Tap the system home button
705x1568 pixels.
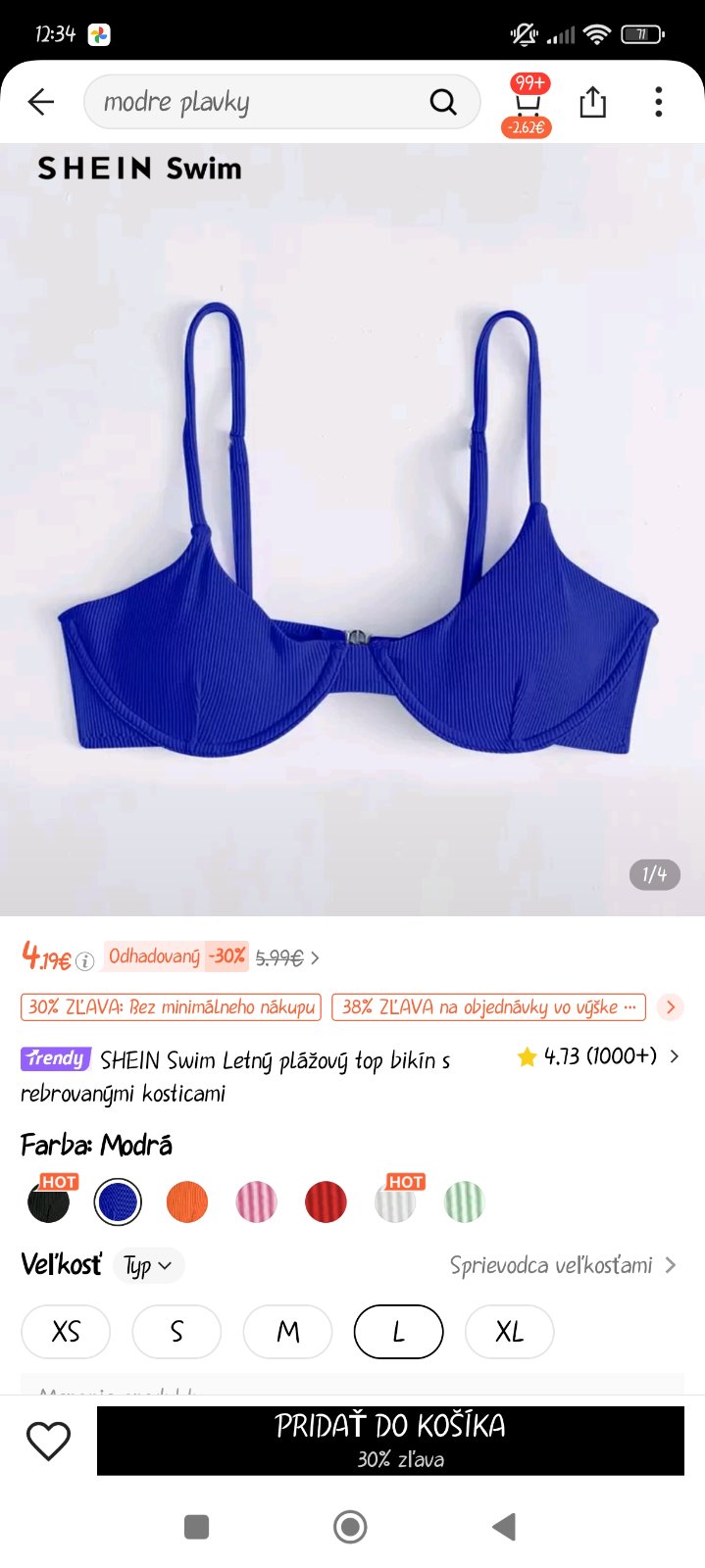(x=350, y=1526)
